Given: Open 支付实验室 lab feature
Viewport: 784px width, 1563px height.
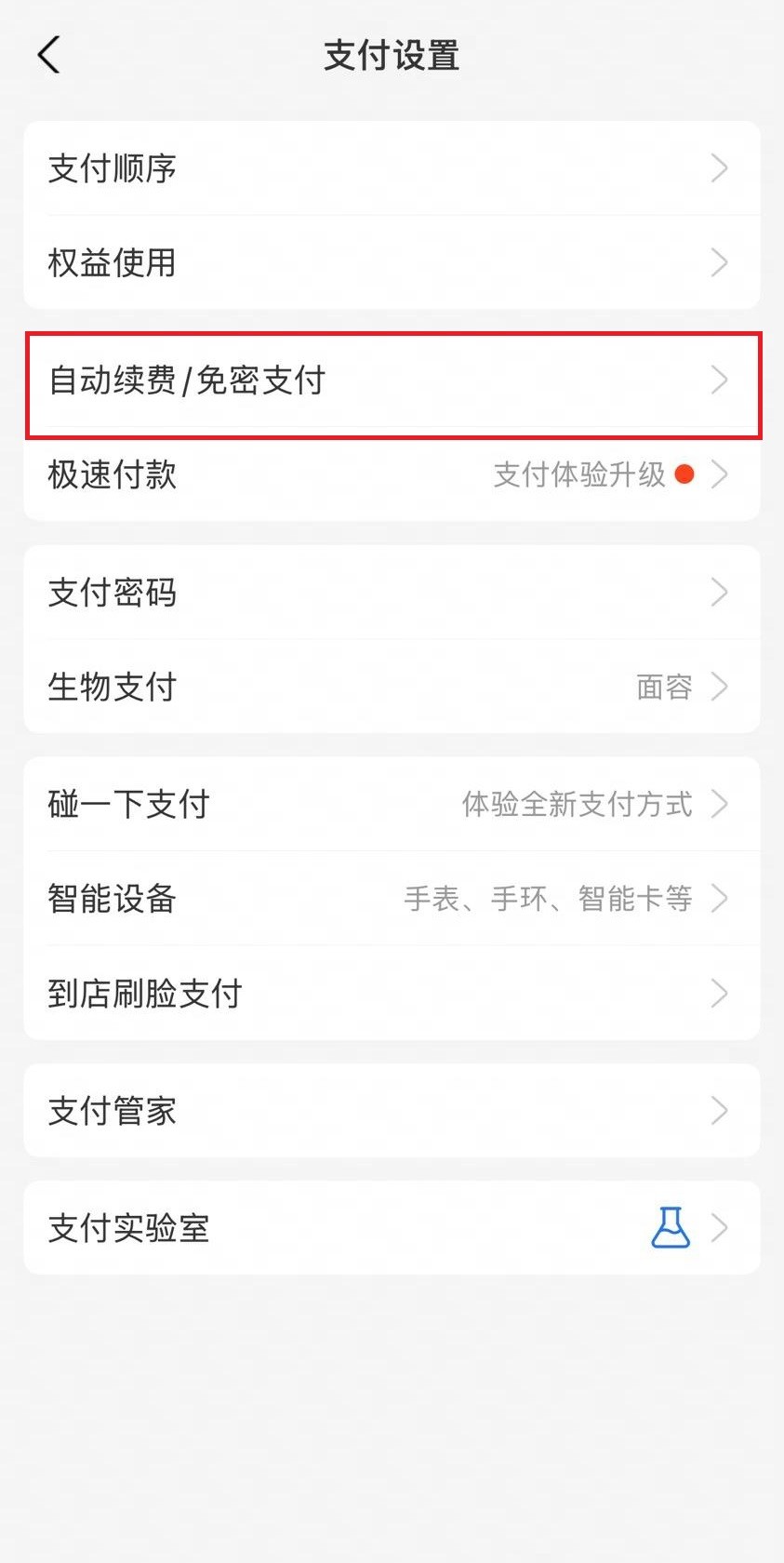Looking at the screenshot, I should pos(391,1227).
